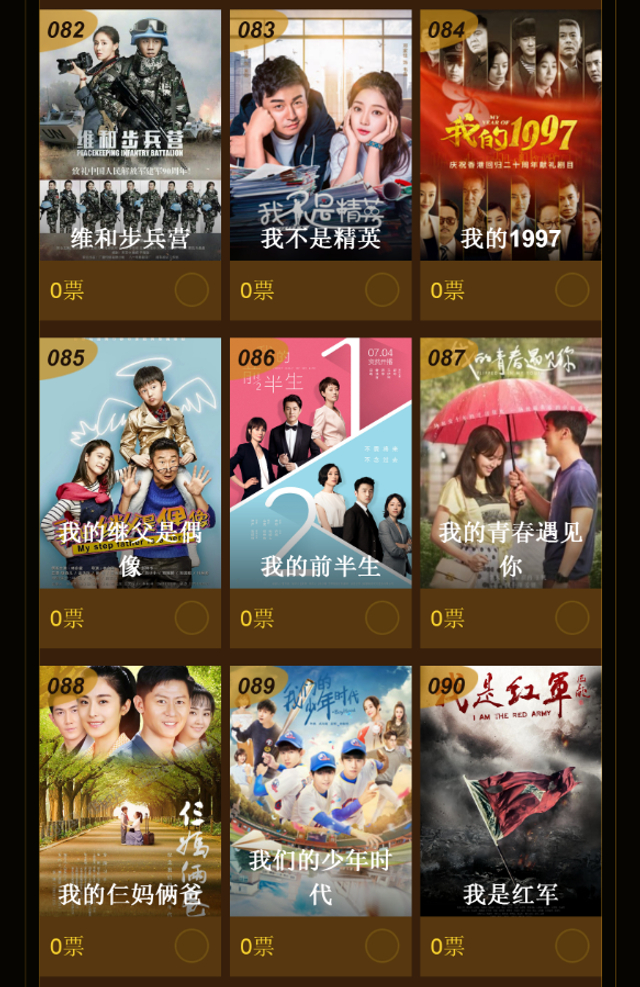Select the vote circle for 维和步兵营
This screenshot has width=640, height=987.
pyautogui.click(x=192, y=290)
